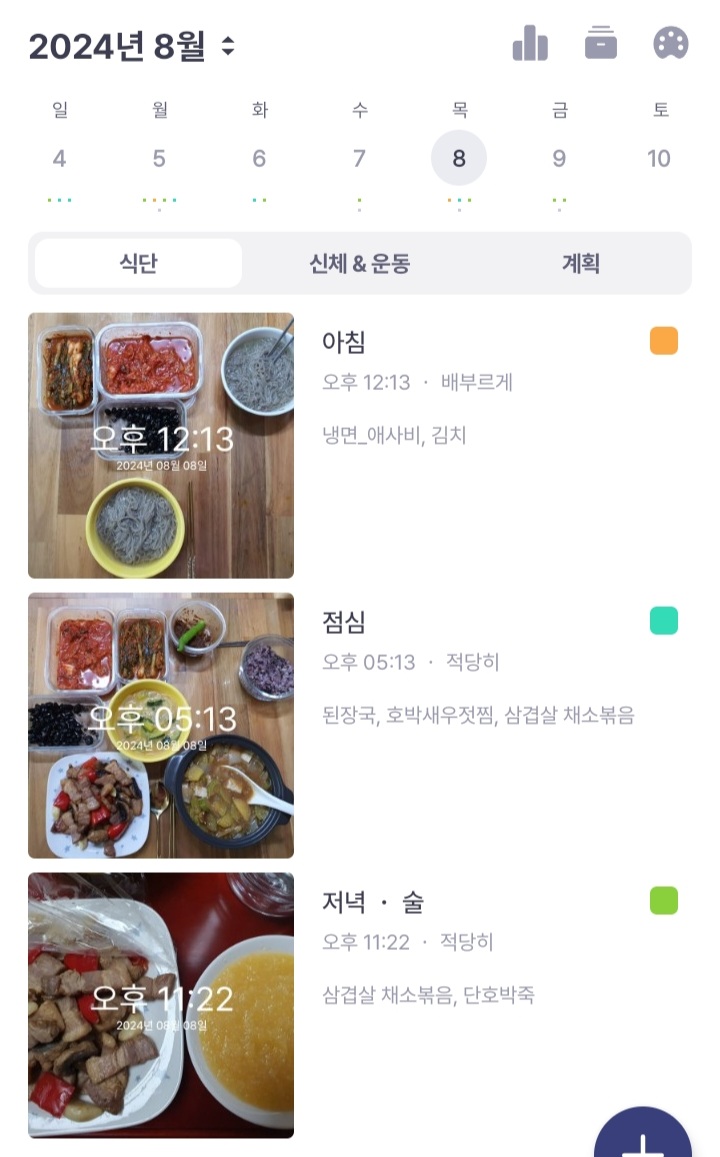Switch to the 계획 tab
720x1157 pixels.
580,264
